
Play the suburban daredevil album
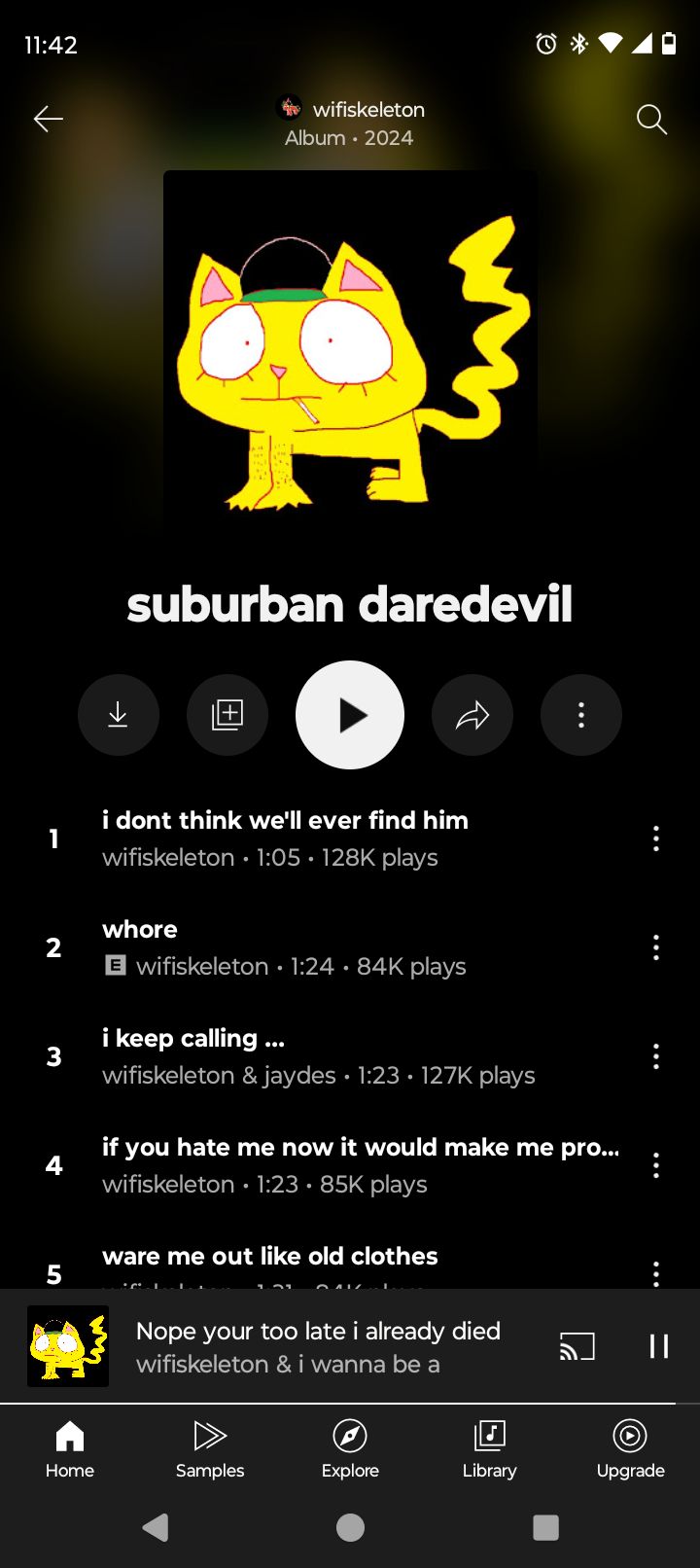click(350, 715)
